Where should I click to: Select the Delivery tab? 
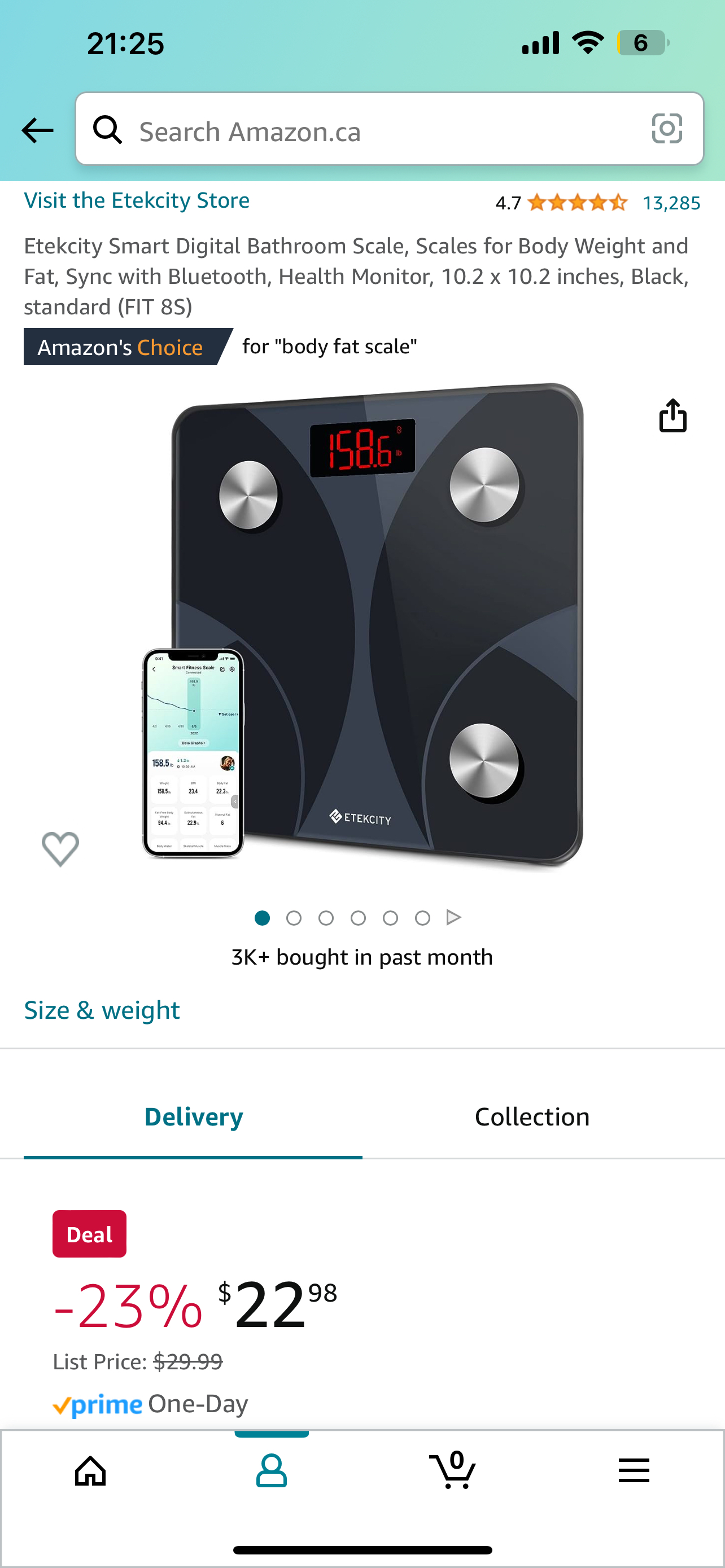click(x=193, y=1117)
